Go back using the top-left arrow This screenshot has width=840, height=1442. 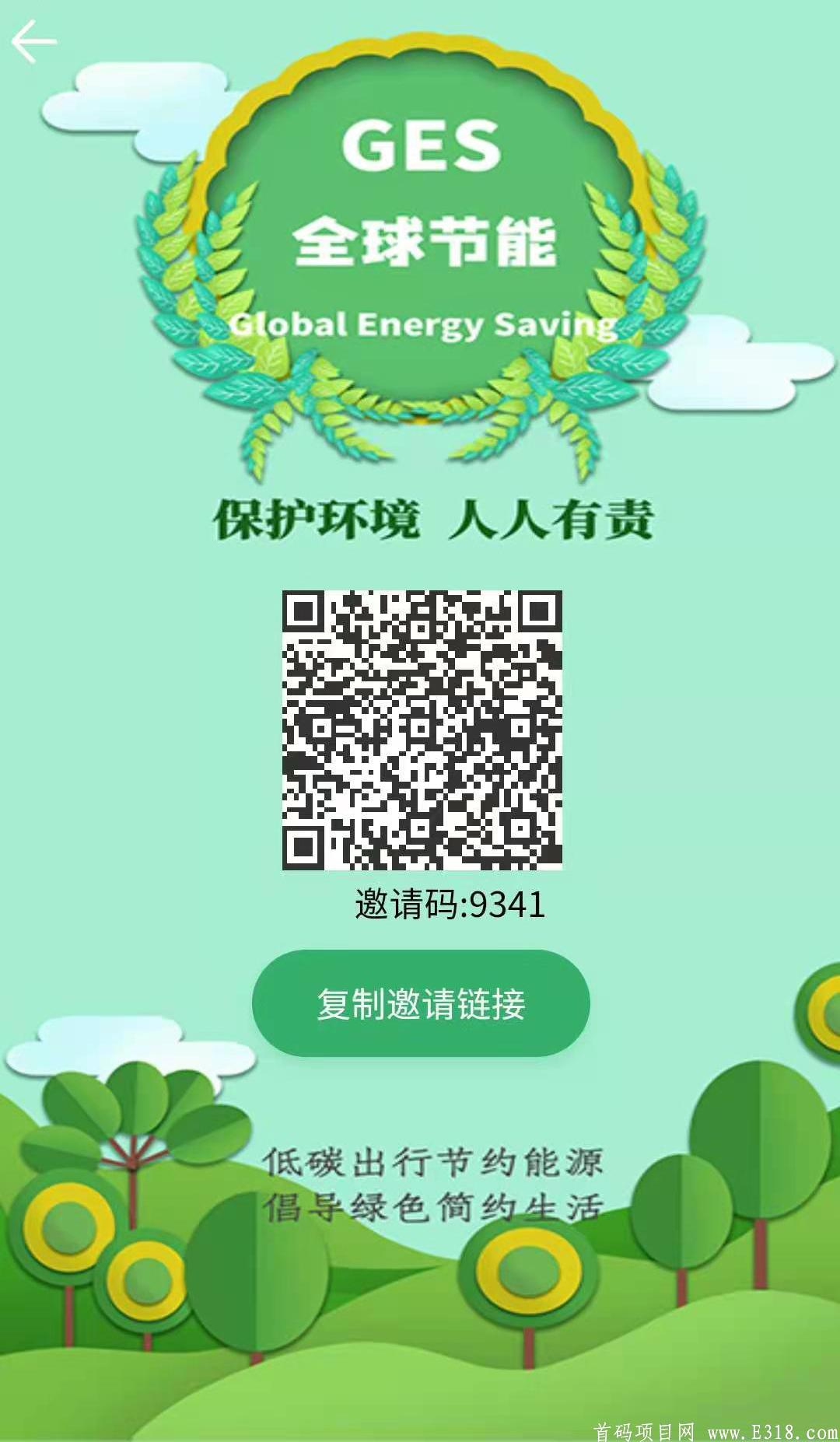coord(33,41)
